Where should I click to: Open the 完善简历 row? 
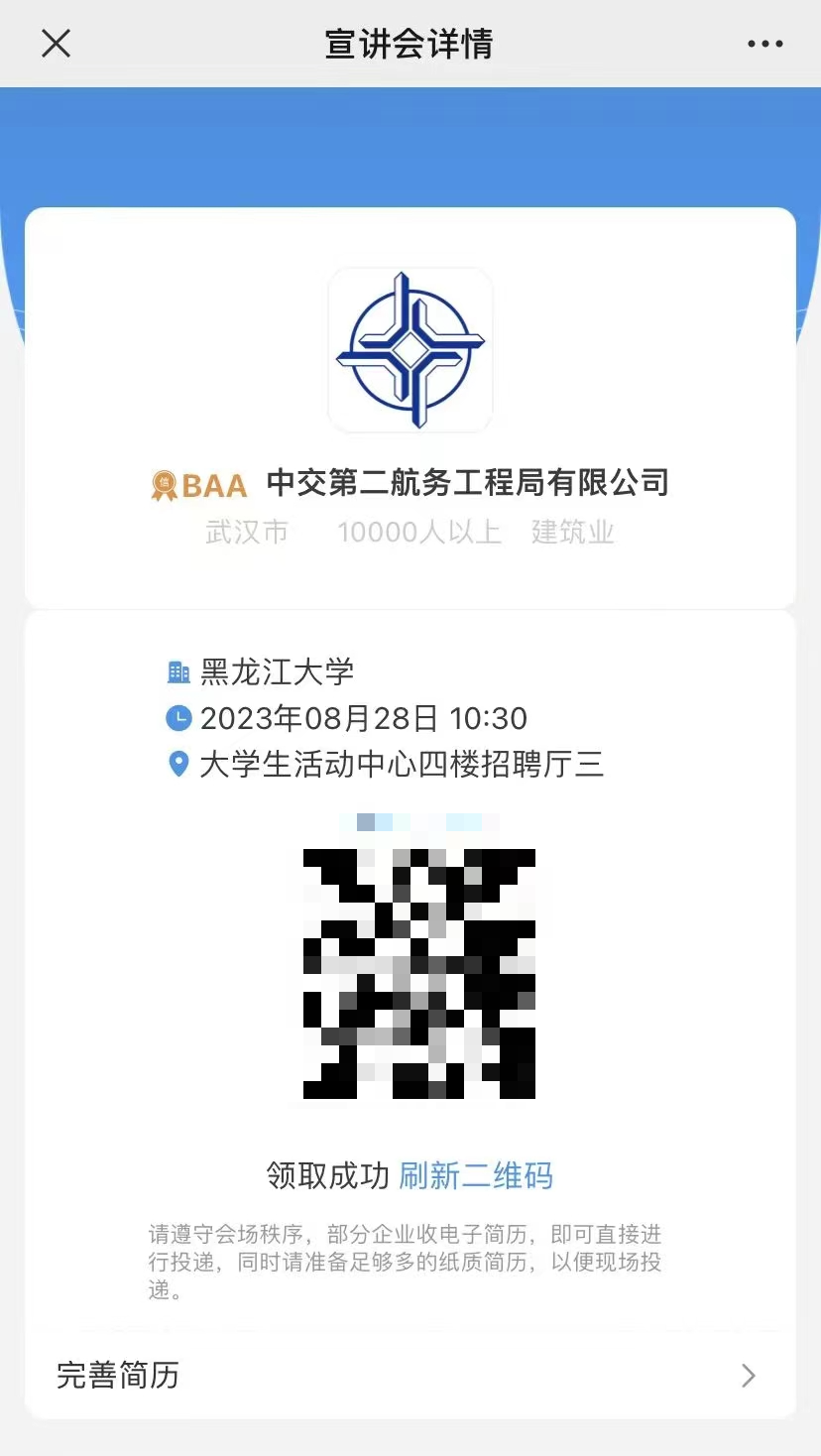(410, 1376)
